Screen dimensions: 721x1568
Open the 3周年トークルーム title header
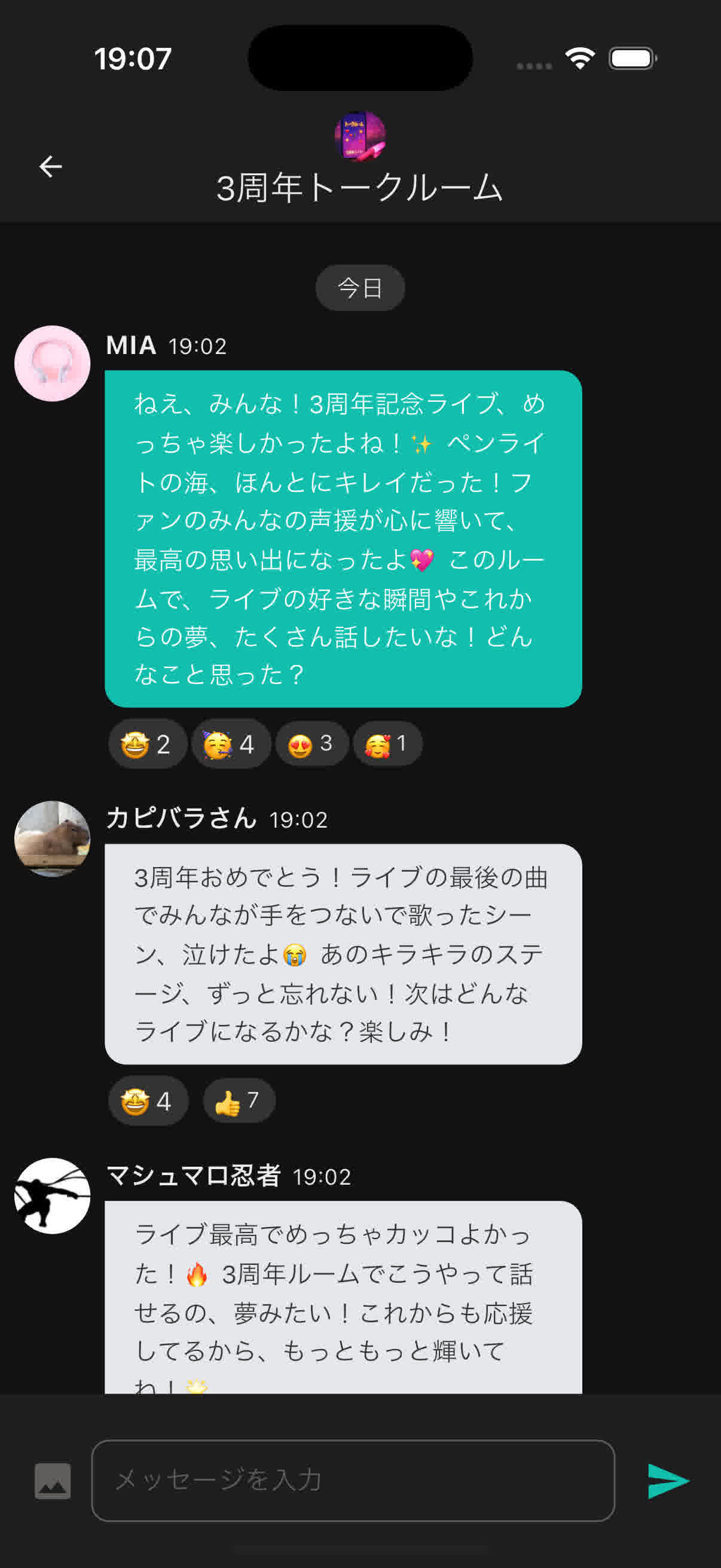point(359,189)
